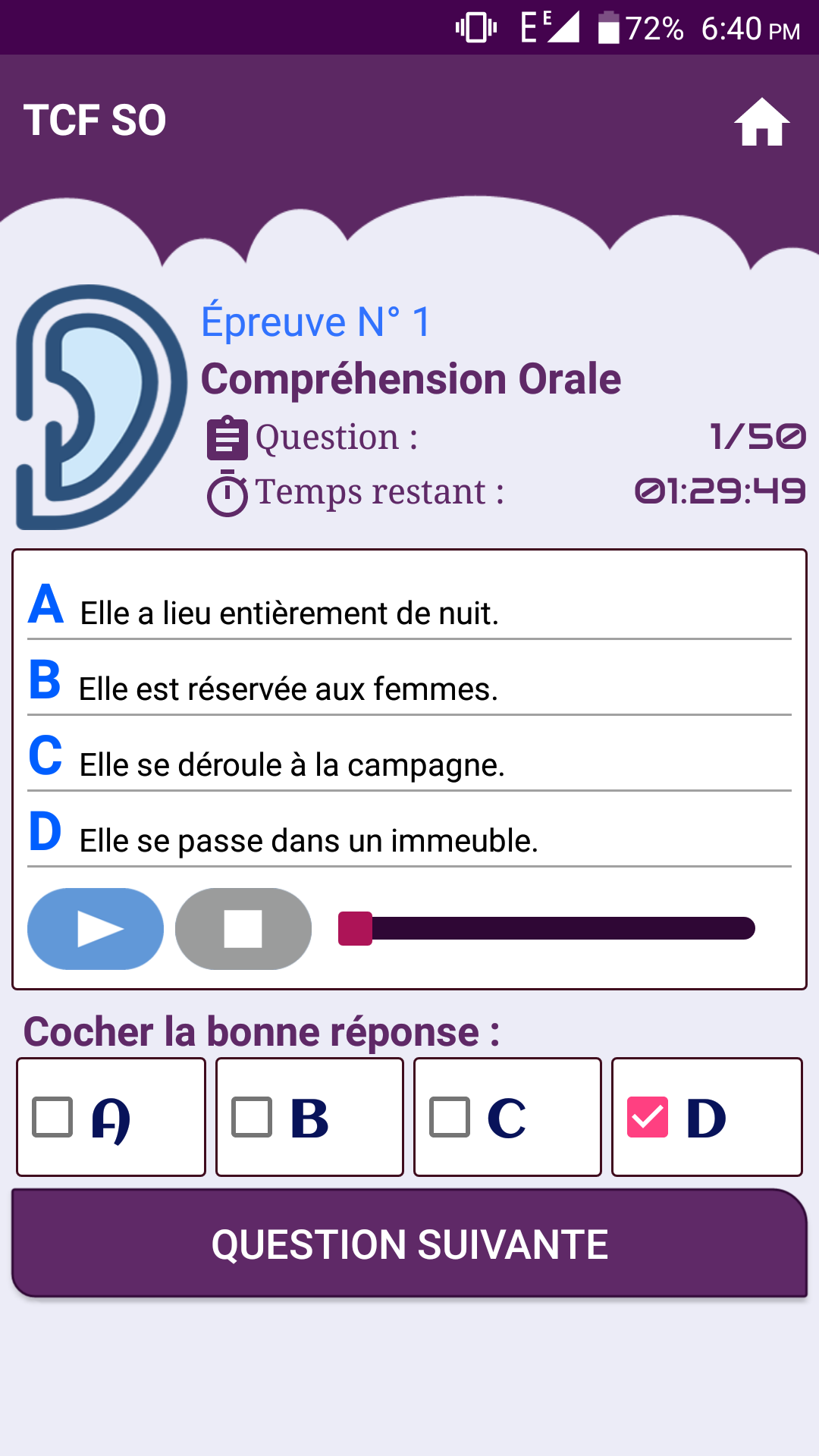Check answer box C
The width and height of the screenshot is (819, 1456).
[x=449, y=1116]
